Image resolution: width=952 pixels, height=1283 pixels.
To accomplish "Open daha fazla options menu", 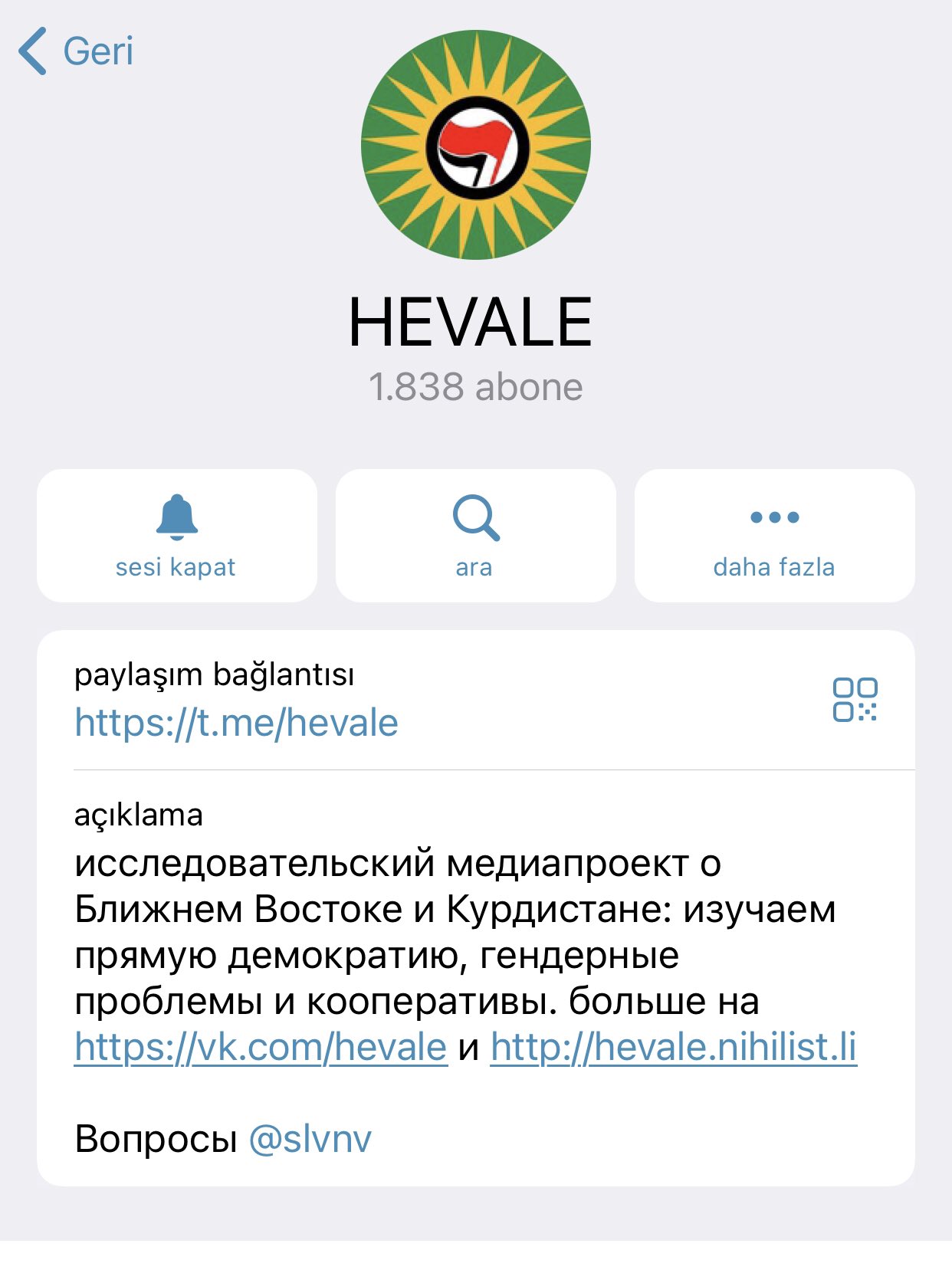I will pos(774,536).
